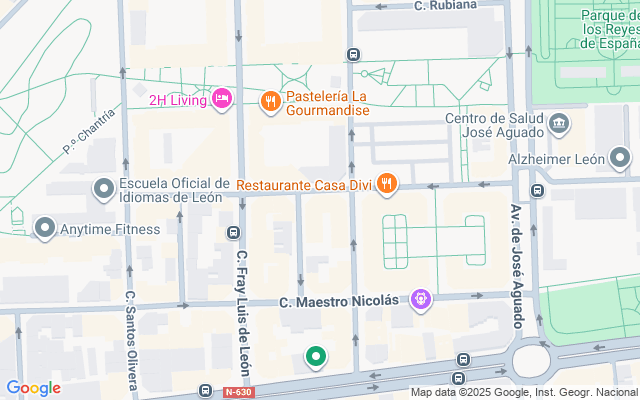
Task: Tap the bus stop on C. Fray Luis de León
Action: click(x=234, y=233)
